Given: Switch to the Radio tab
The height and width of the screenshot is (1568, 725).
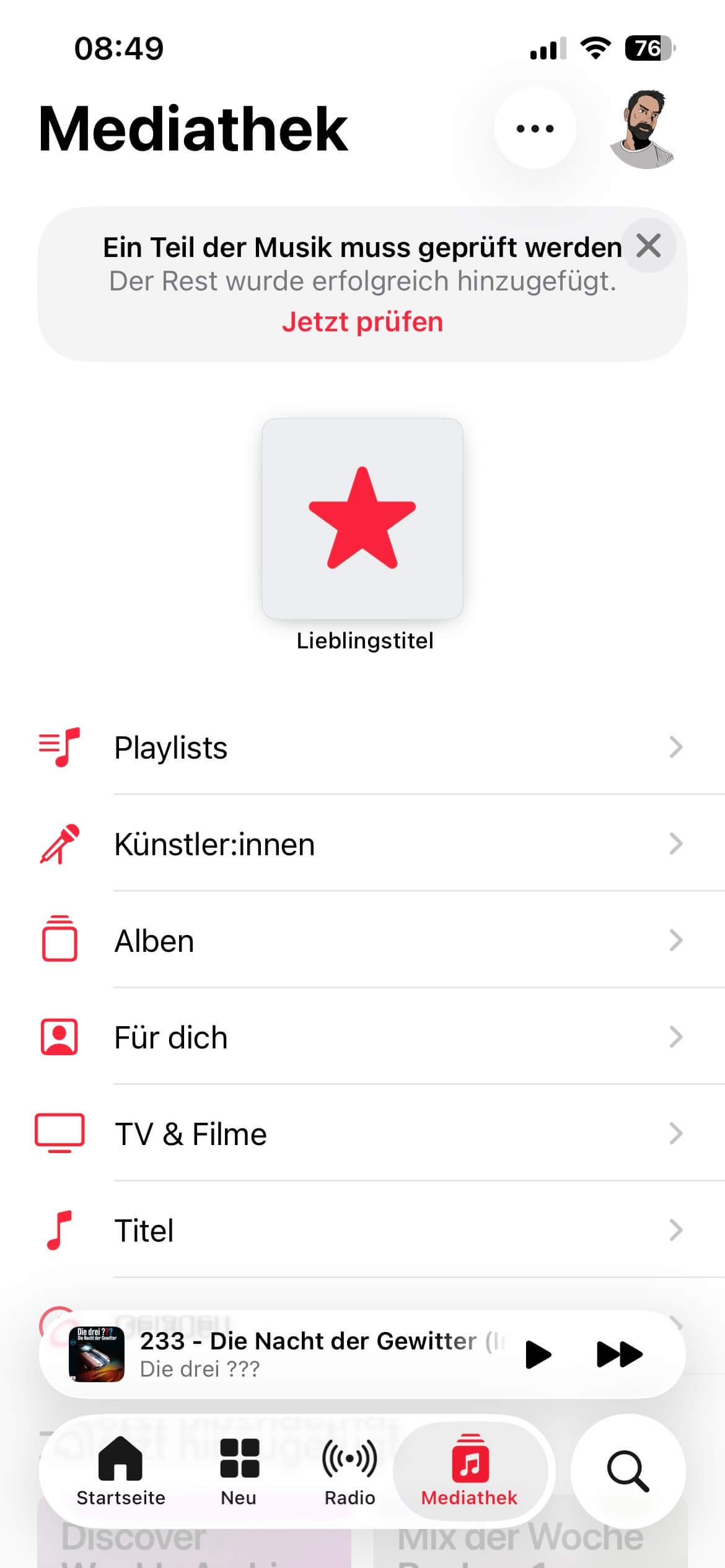Looking at the screenshot, I should point(350,1471).
